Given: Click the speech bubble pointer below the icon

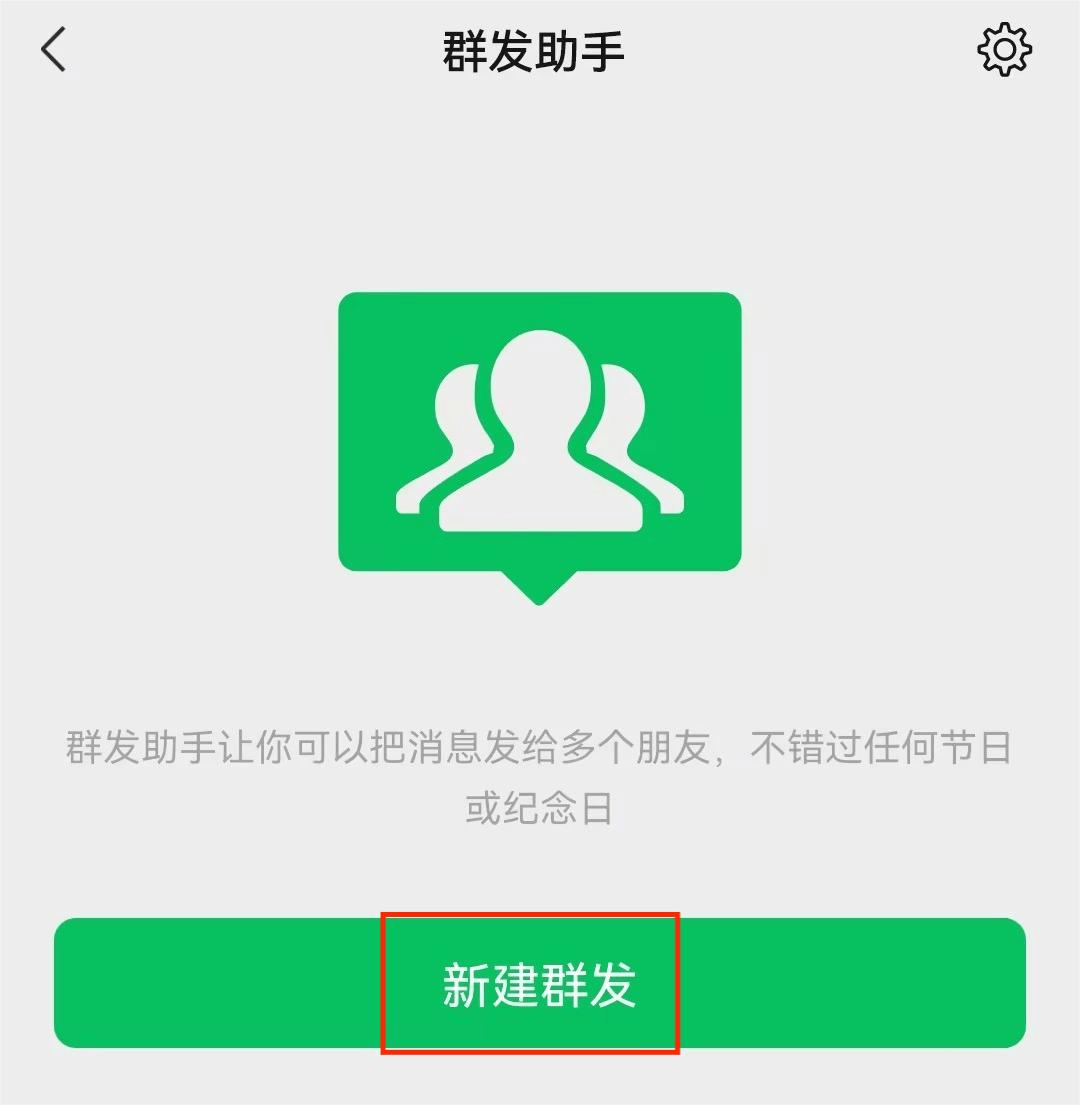Looking at the screenshot, I should 540,587.
